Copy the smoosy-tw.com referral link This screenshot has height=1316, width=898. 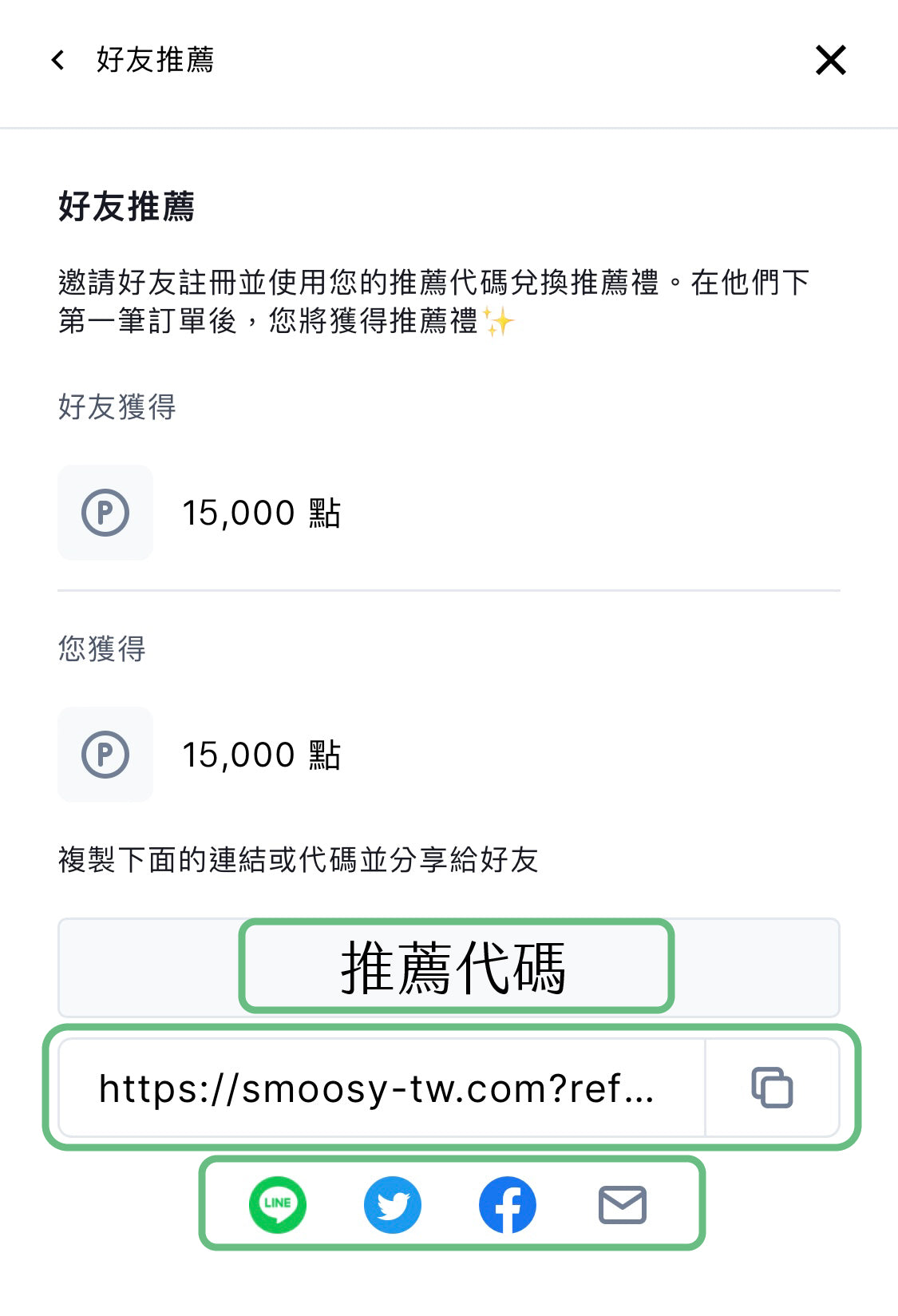[x=772, y=1088]
